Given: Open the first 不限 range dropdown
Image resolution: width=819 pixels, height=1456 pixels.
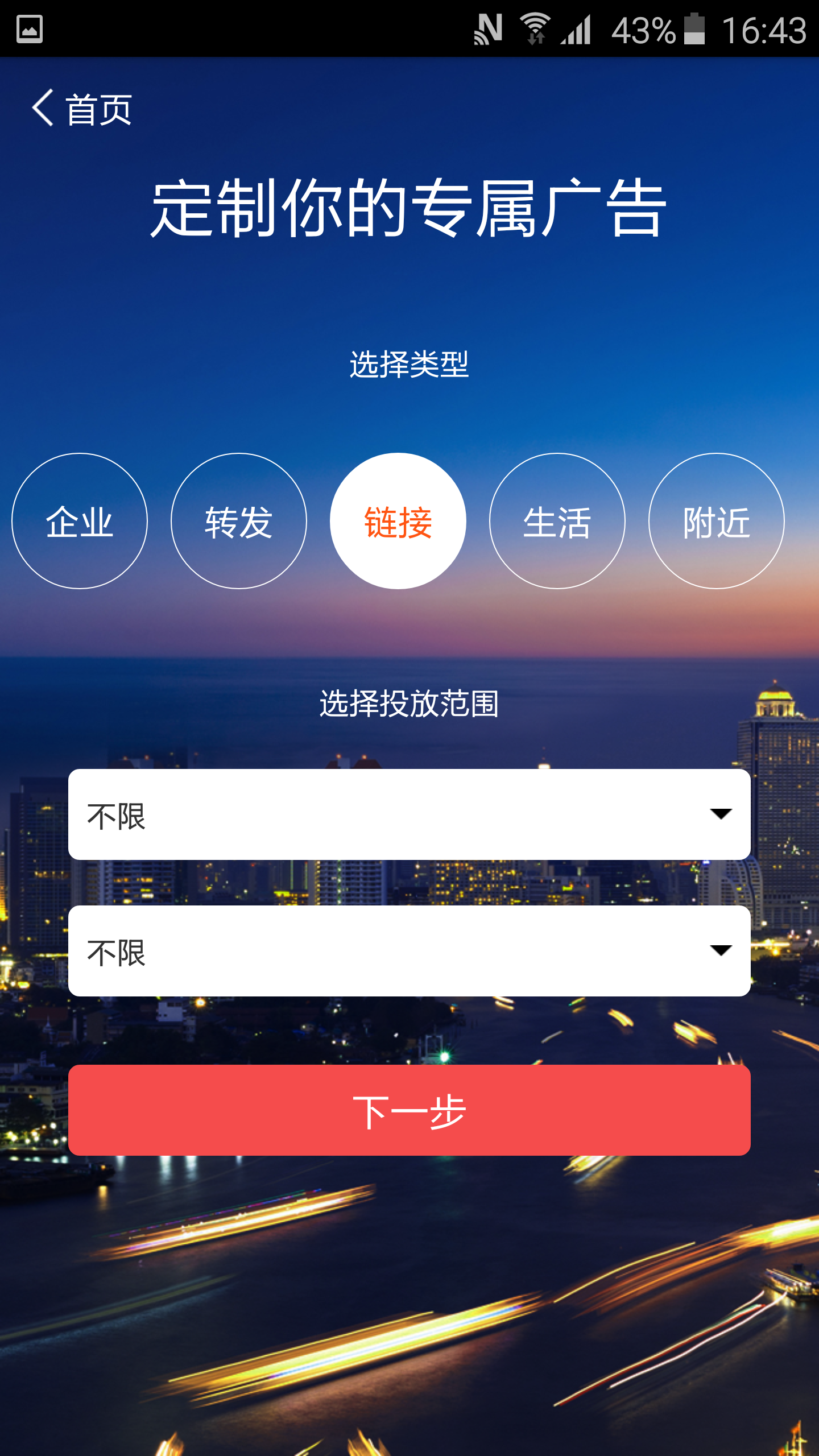Looking at the screenshot, I should (409, 814).
